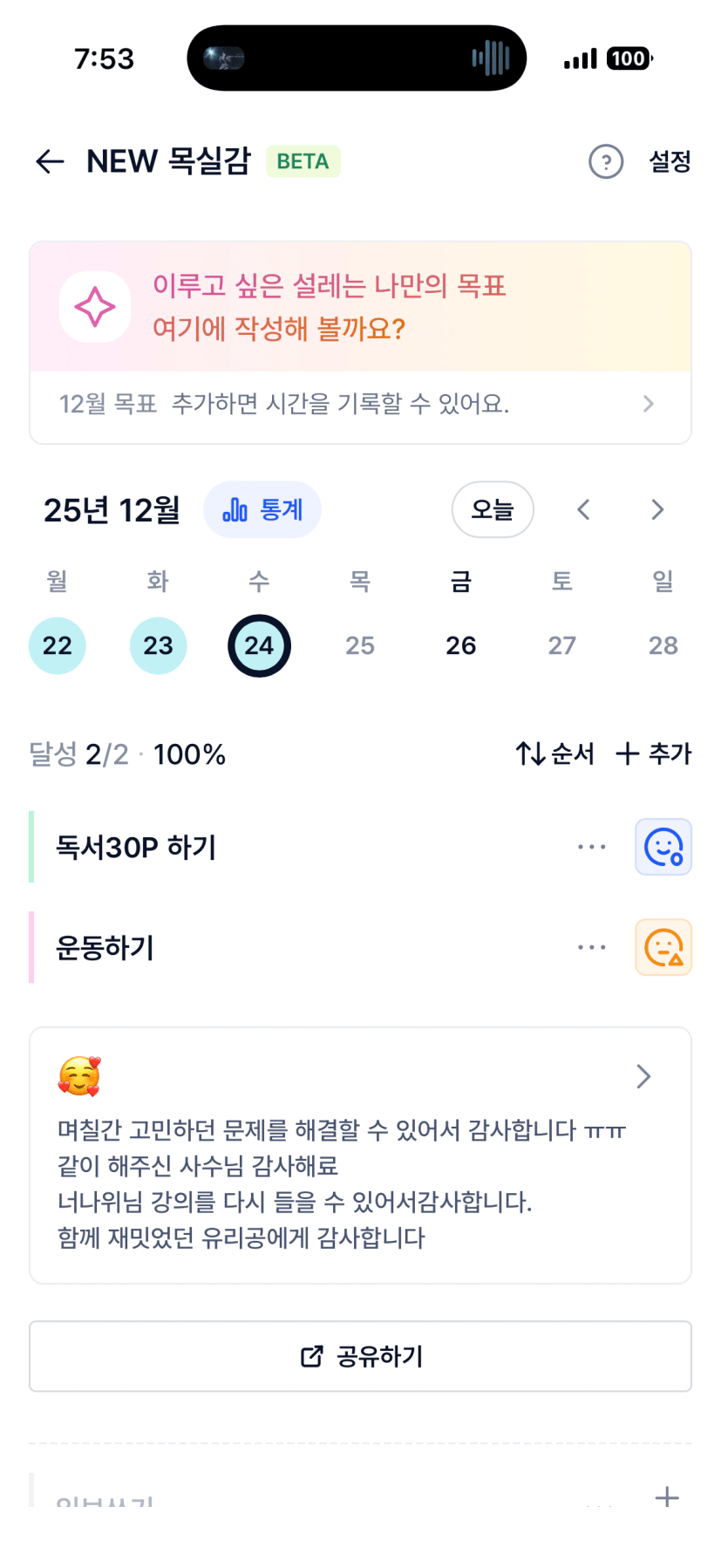Viewport: 721px width, 1568px height.
Task: Open 설정 settings
Action: coord(670,161)
